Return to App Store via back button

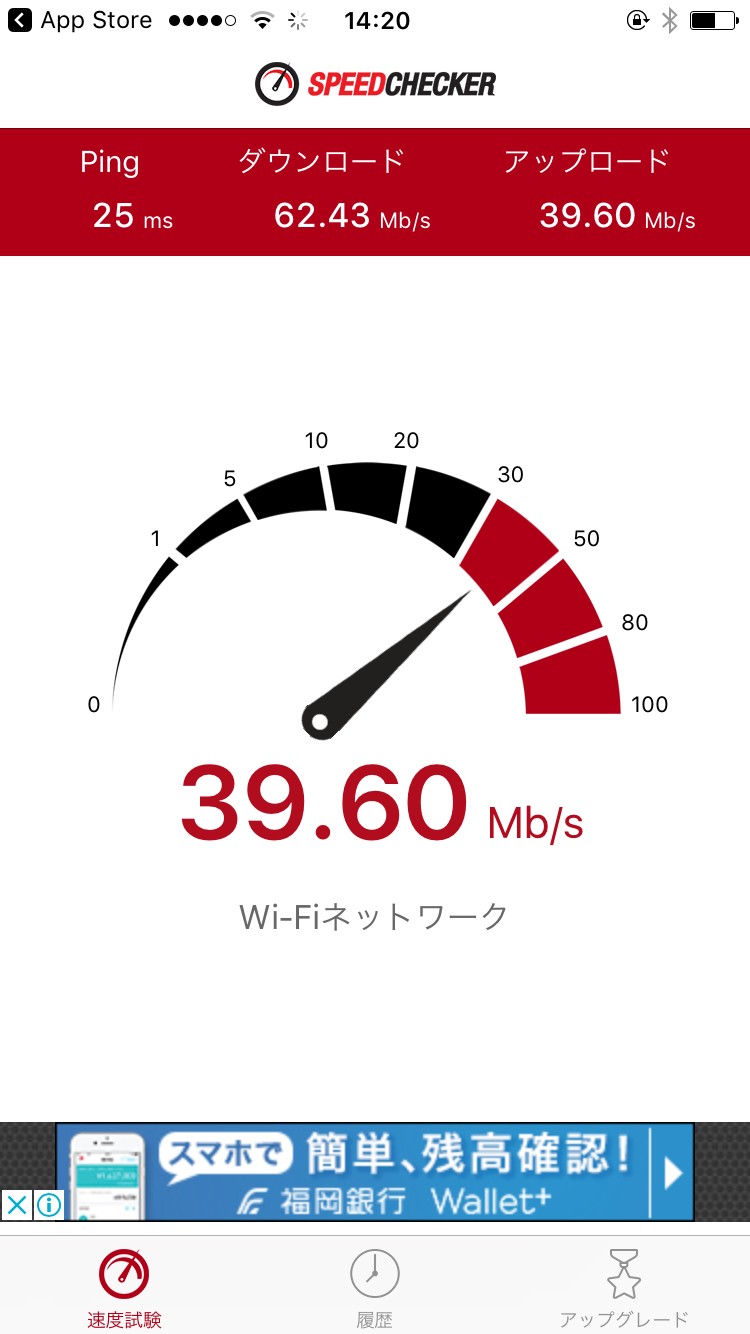tap(80, 20)
